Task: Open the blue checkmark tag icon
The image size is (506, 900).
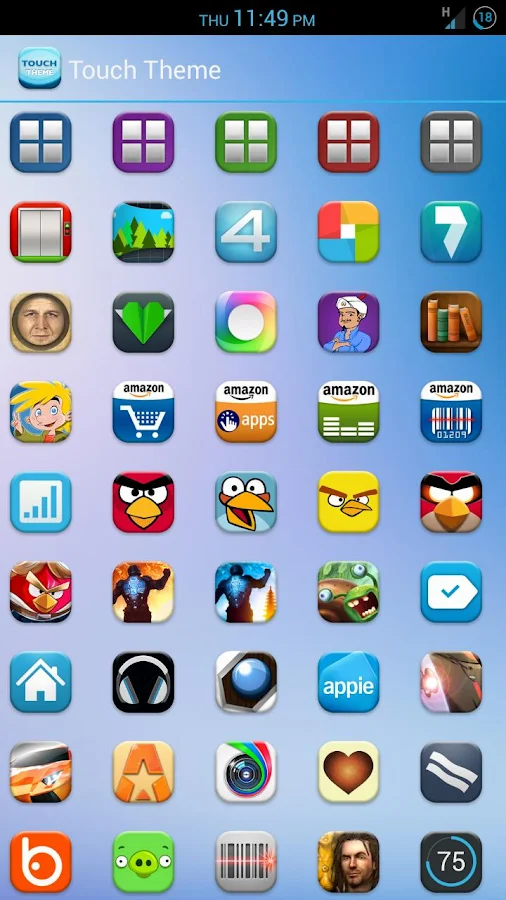Action: point(451,592)
